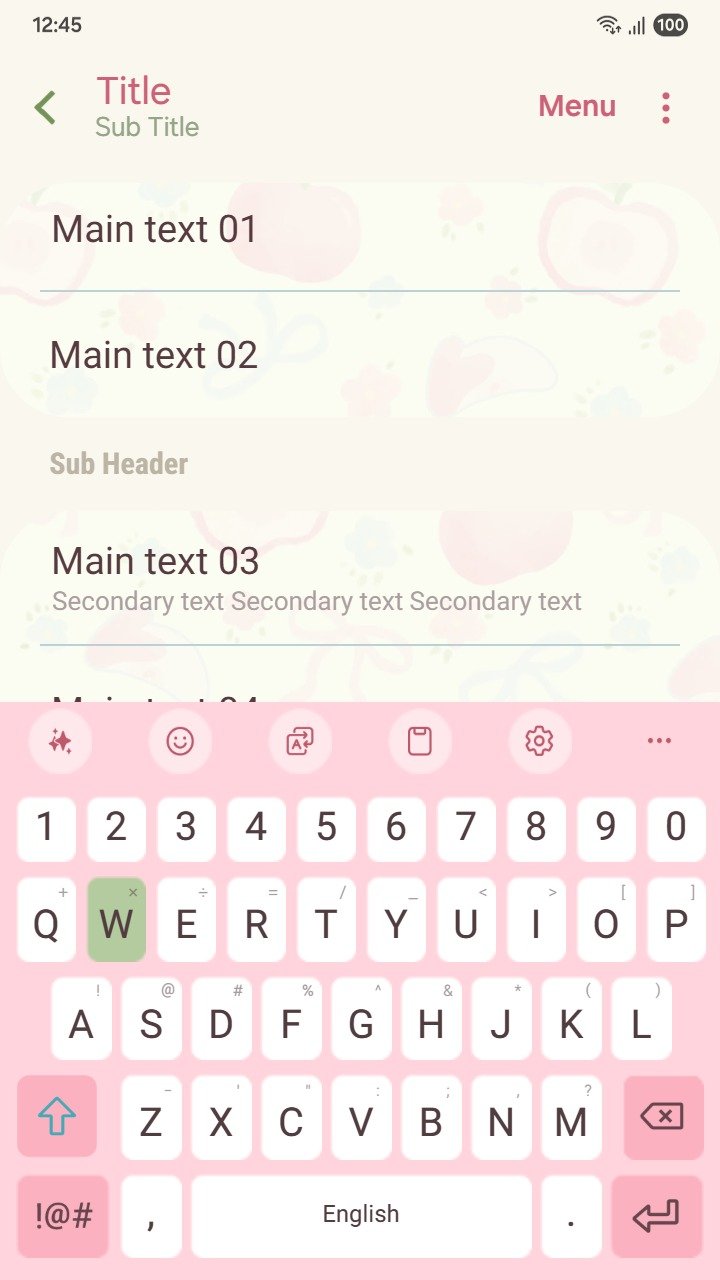The height and width of the screenshot is (1280, 720).
Task: Open keyboard settings gear
Action: 539,741
